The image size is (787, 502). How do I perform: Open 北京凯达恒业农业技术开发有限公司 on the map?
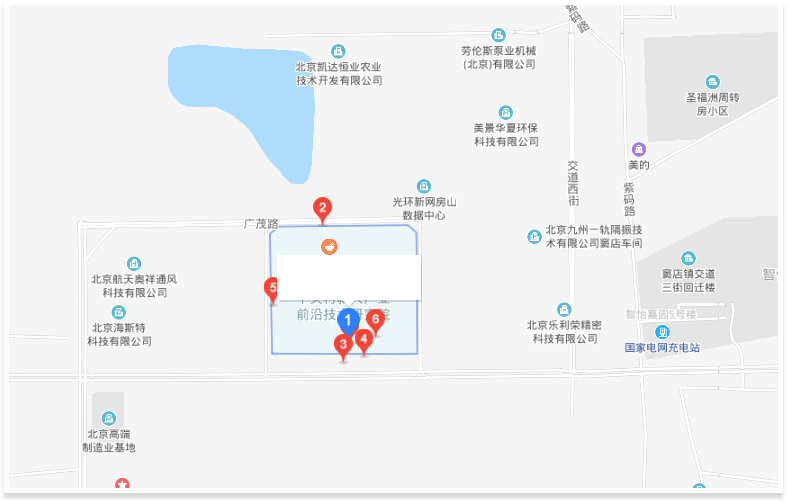pyautogui.click(x=339, y=51)
